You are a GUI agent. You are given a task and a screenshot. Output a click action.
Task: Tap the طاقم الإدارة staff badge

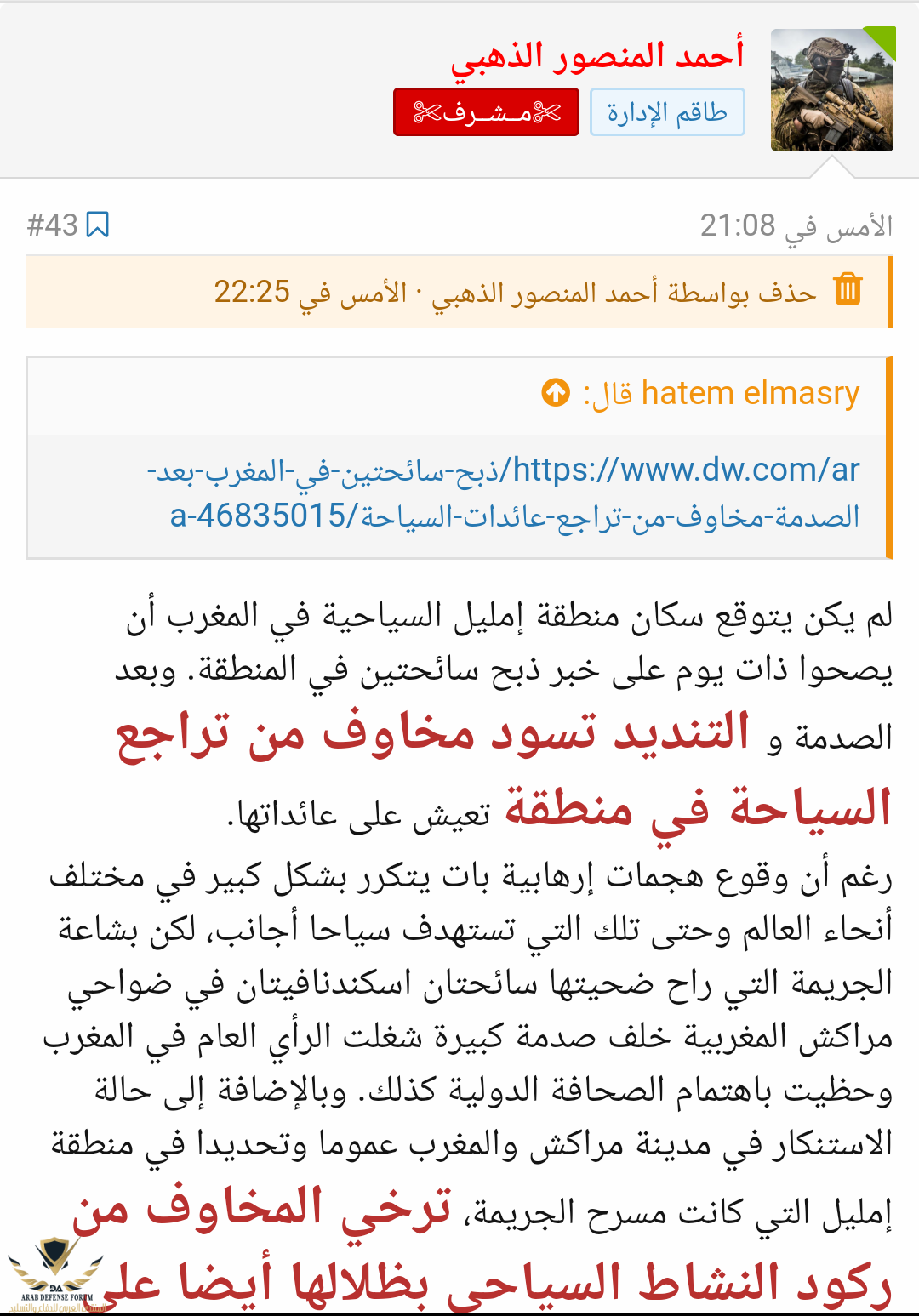666,112
